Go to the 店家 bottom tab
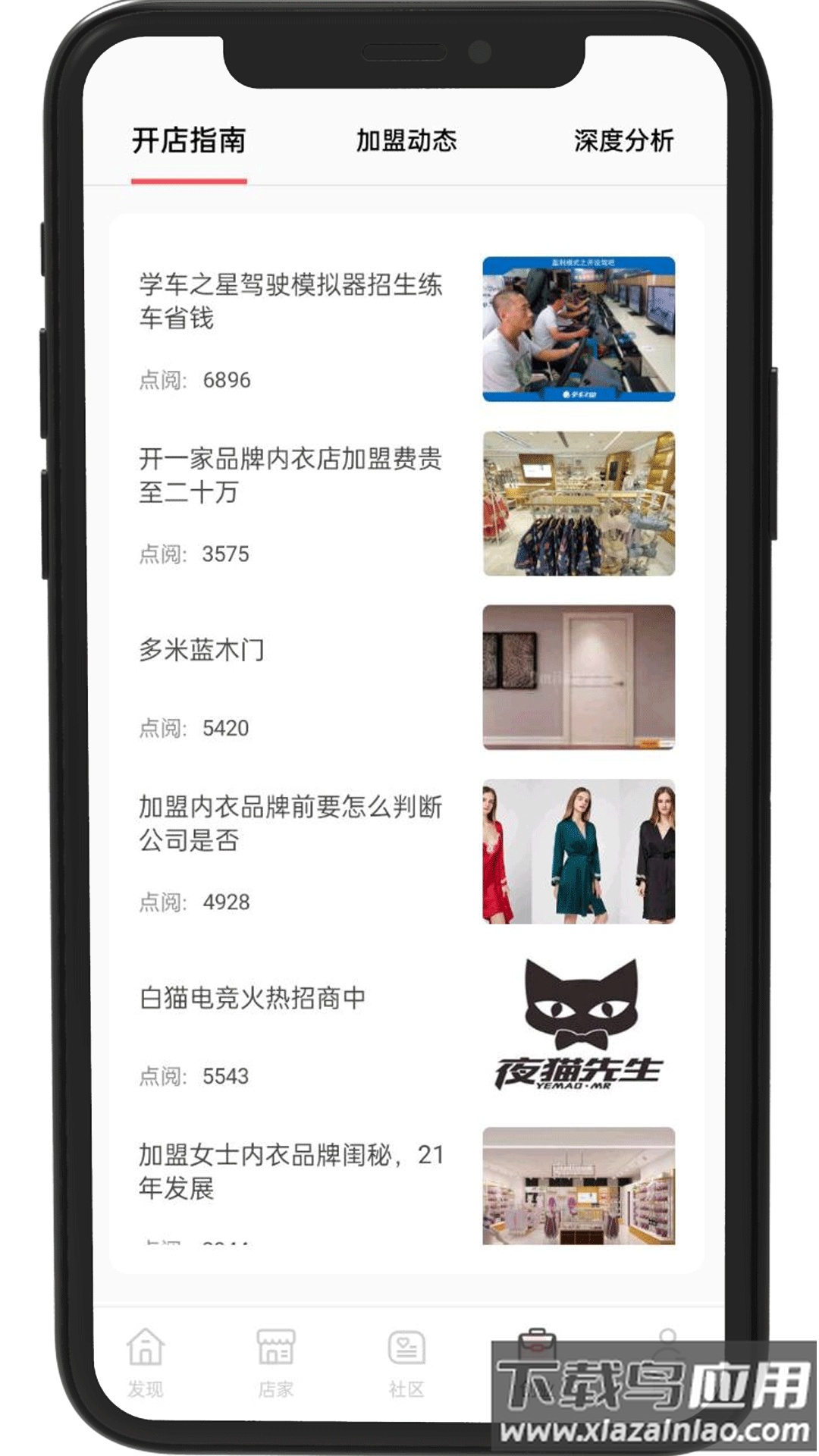Viewport: 819px width, 1456px height. point(275,1363)
